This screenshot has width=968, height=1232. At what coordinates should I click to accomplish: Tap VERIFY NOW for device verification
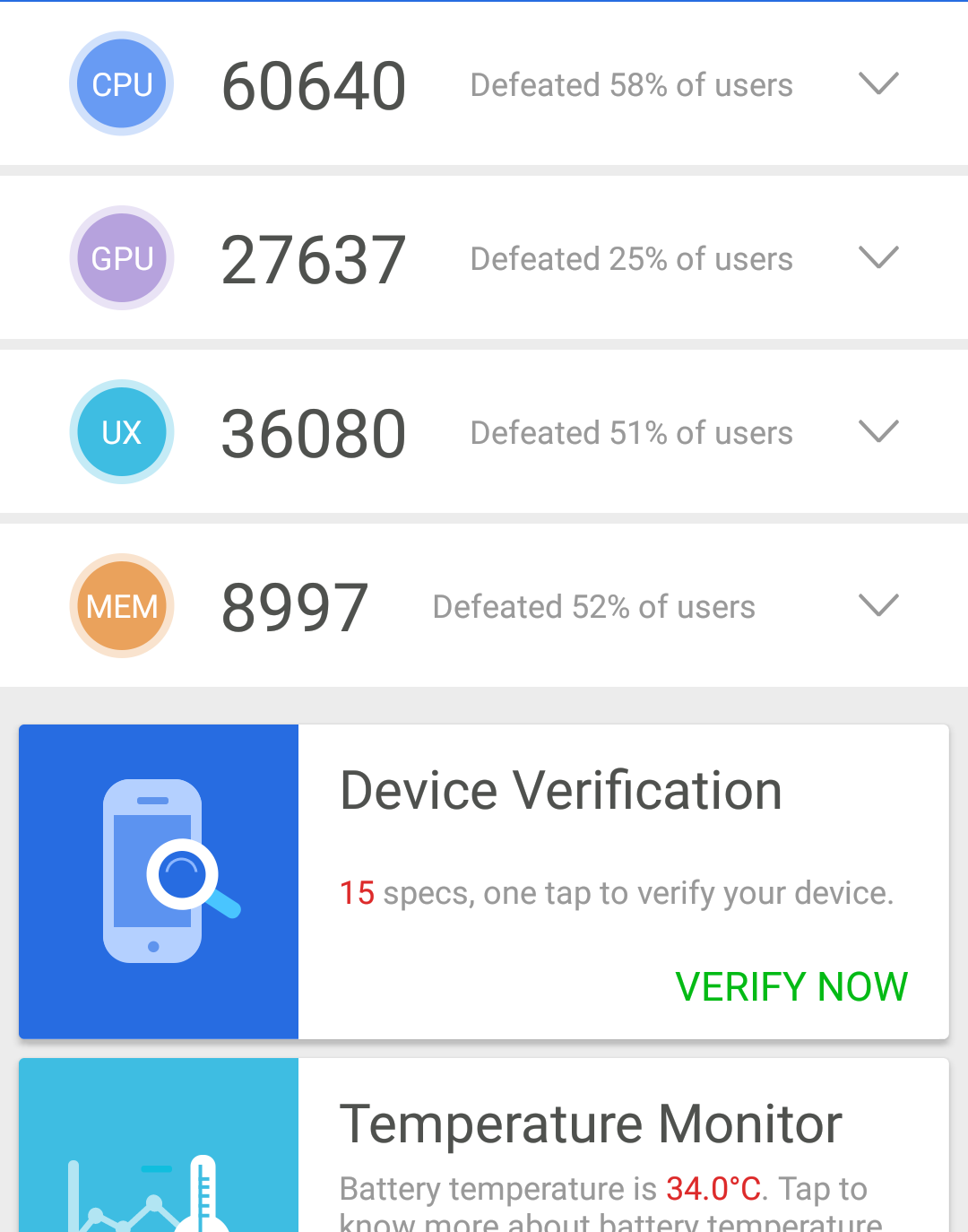pyautogui.click(x=791, y=986)
